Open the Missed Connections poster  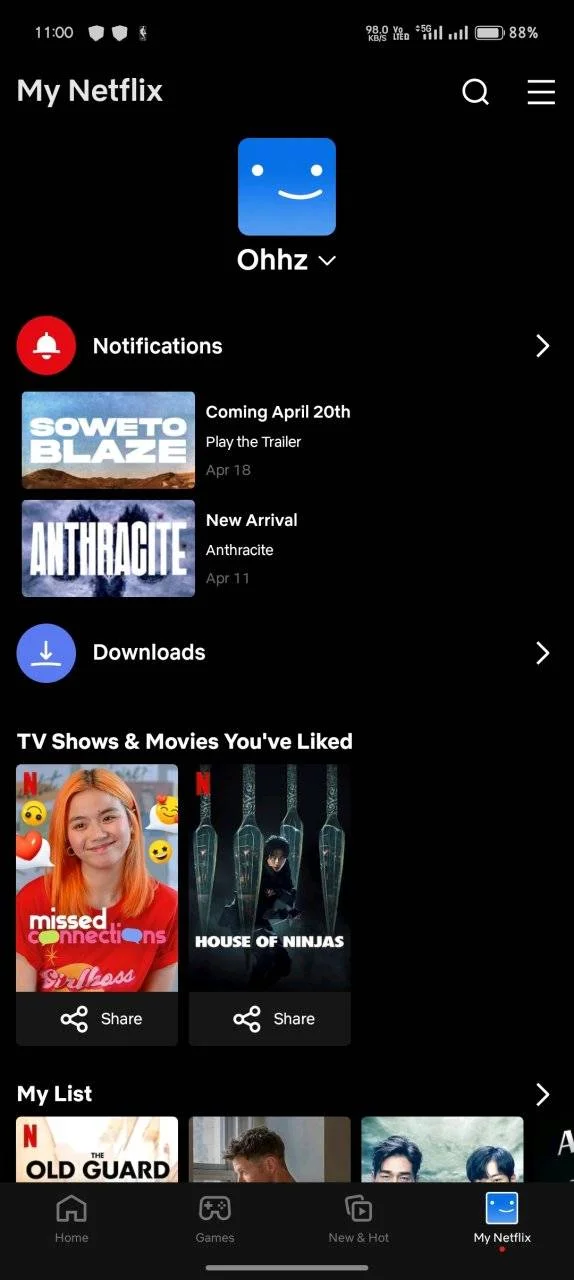click(x=97, y=878)
